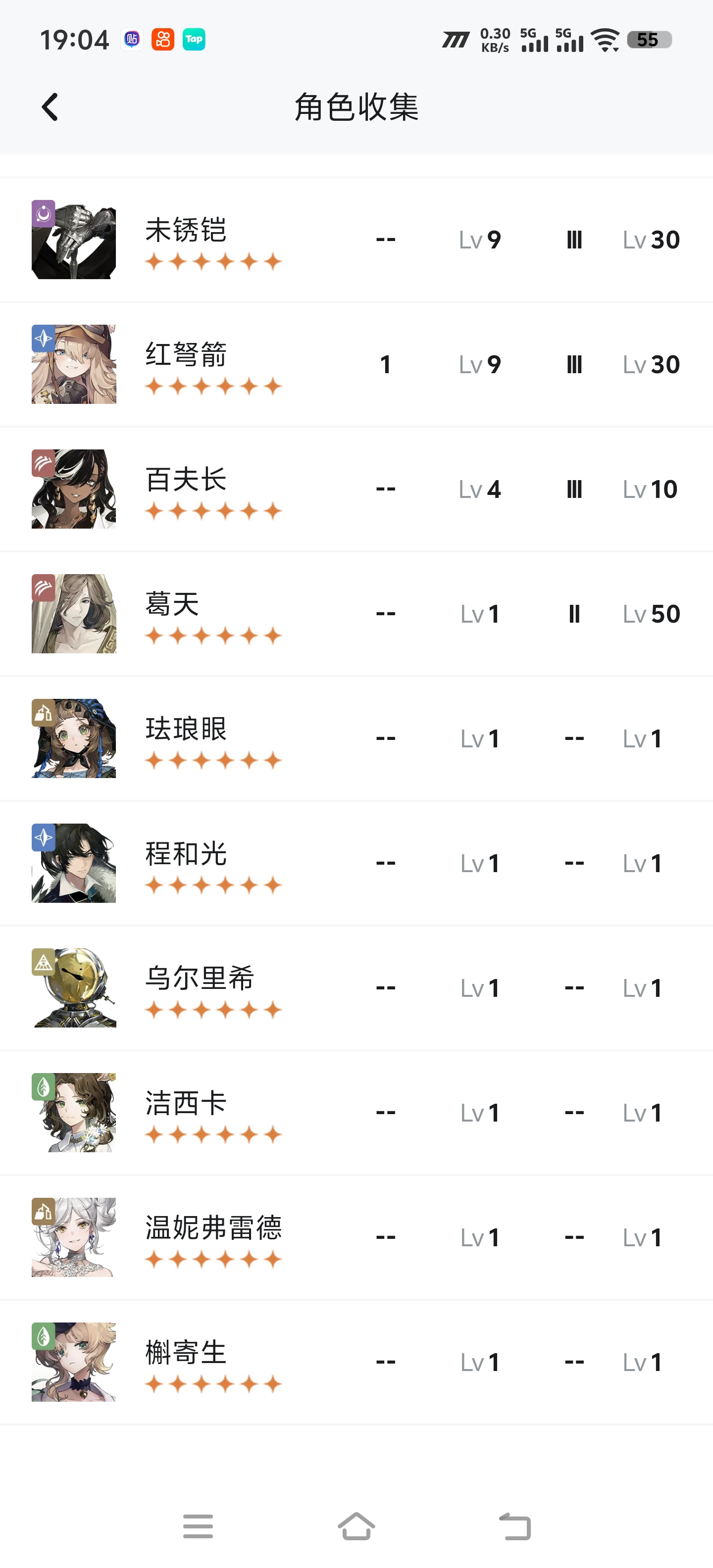Select the 百夫长 character entry
Screen dimensions: 713x1568
click(x=356, y=490)
